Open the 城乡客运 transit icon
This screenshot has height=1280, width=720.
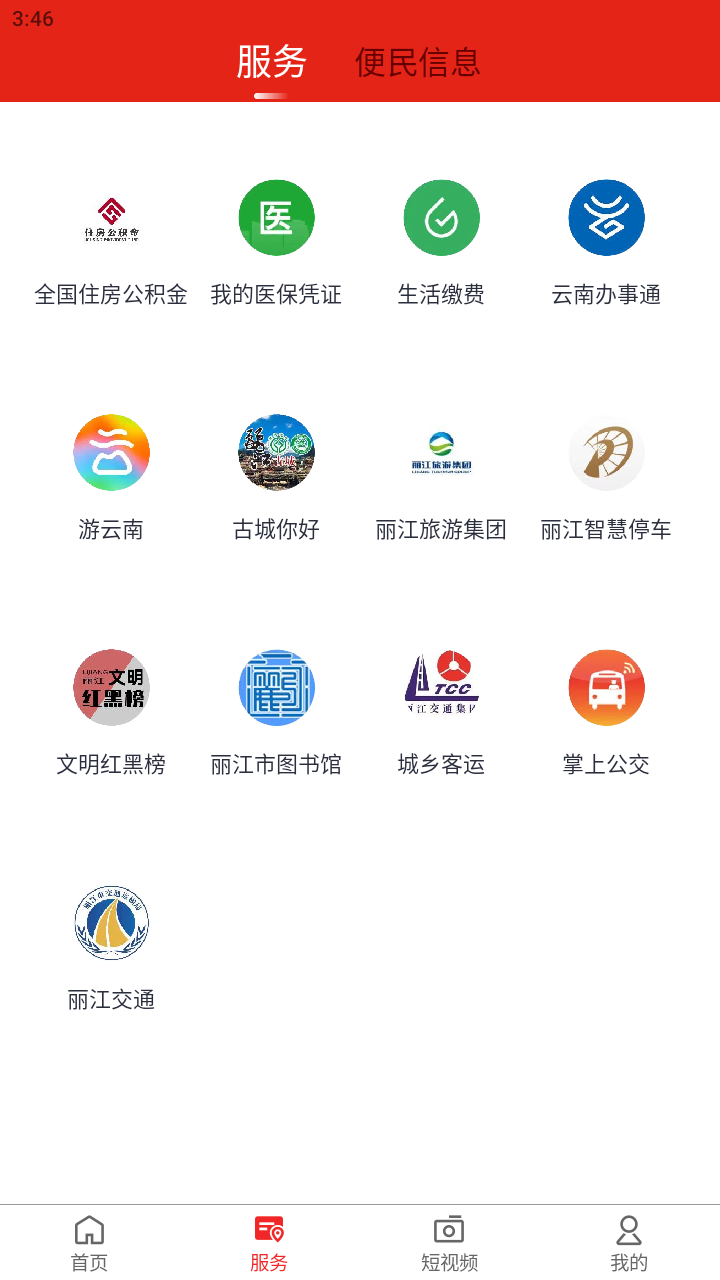pos(441,687)
